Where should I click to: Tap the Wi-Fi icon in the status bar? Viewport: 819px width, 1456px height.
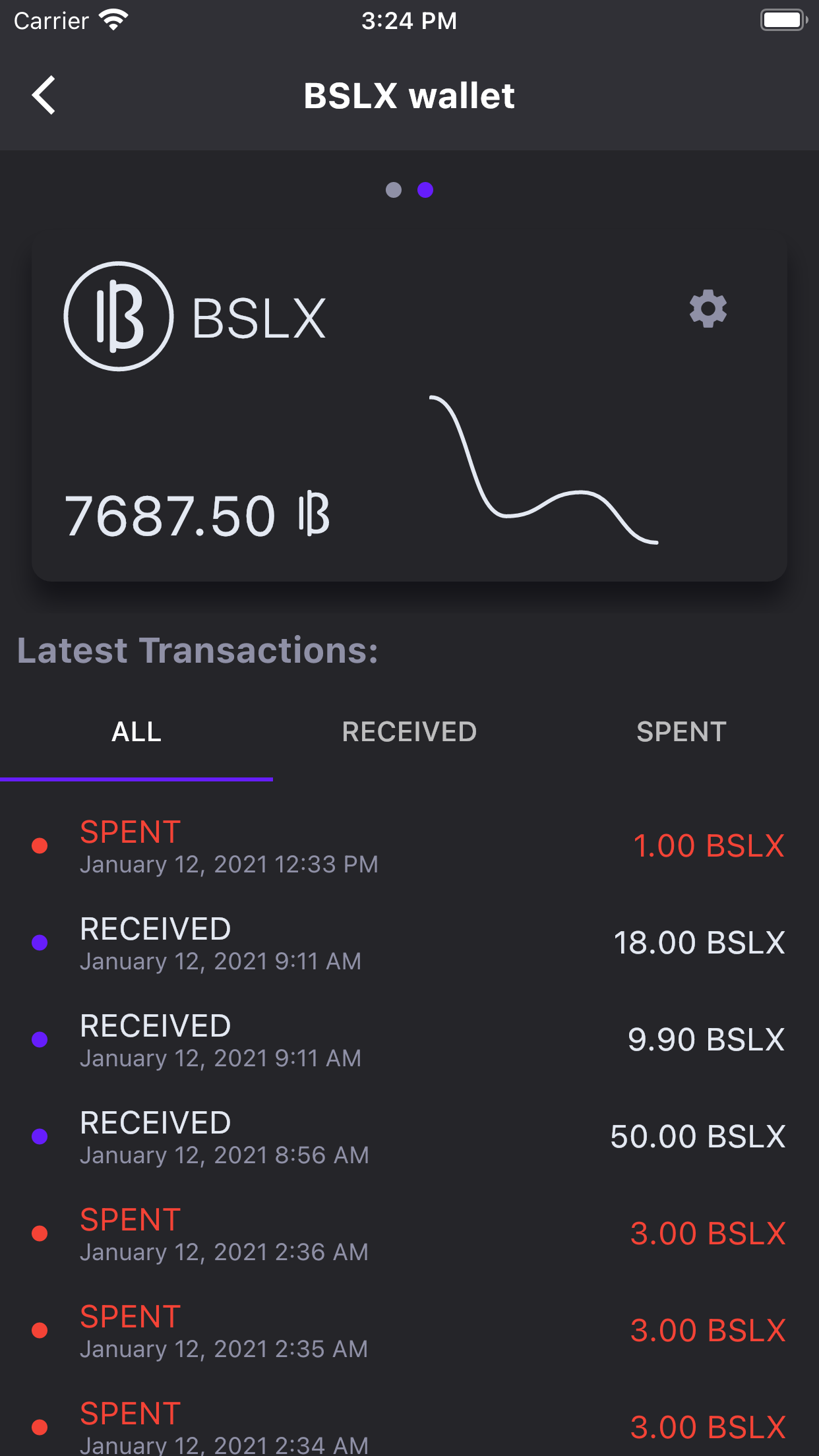113,20
